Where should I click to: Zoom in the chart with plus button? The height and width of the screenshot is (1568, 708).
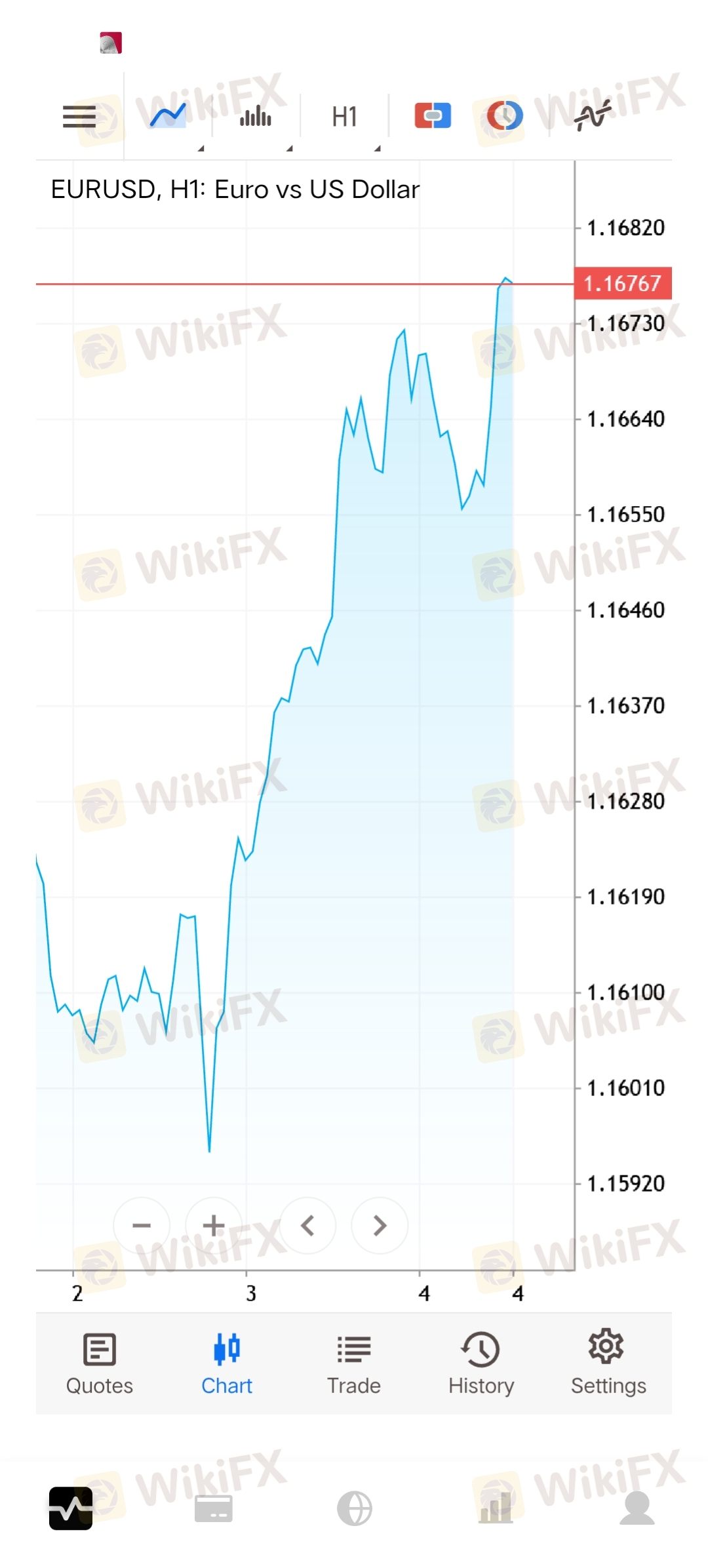214,1225
